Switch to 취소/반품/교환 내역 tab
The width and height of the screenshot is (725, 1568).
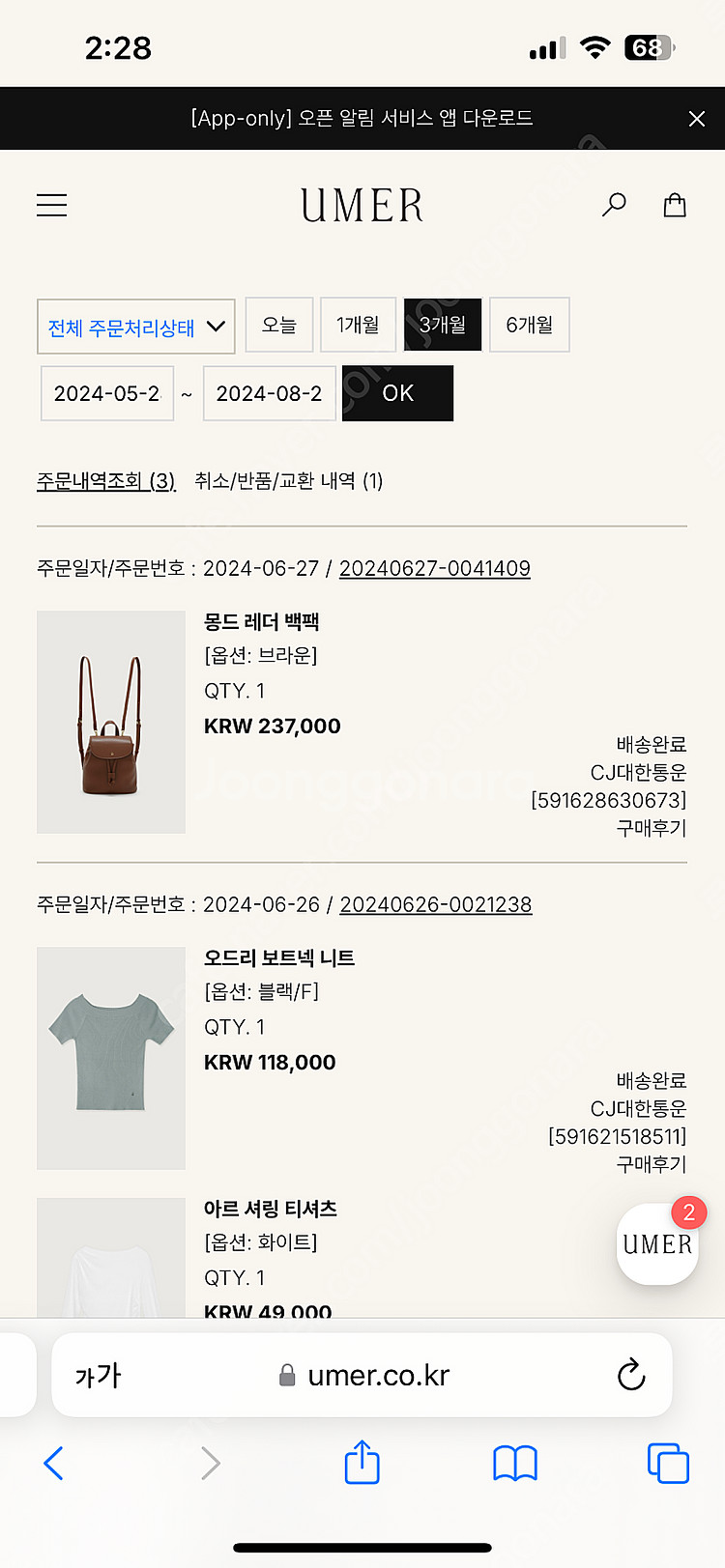coord(288,481)
